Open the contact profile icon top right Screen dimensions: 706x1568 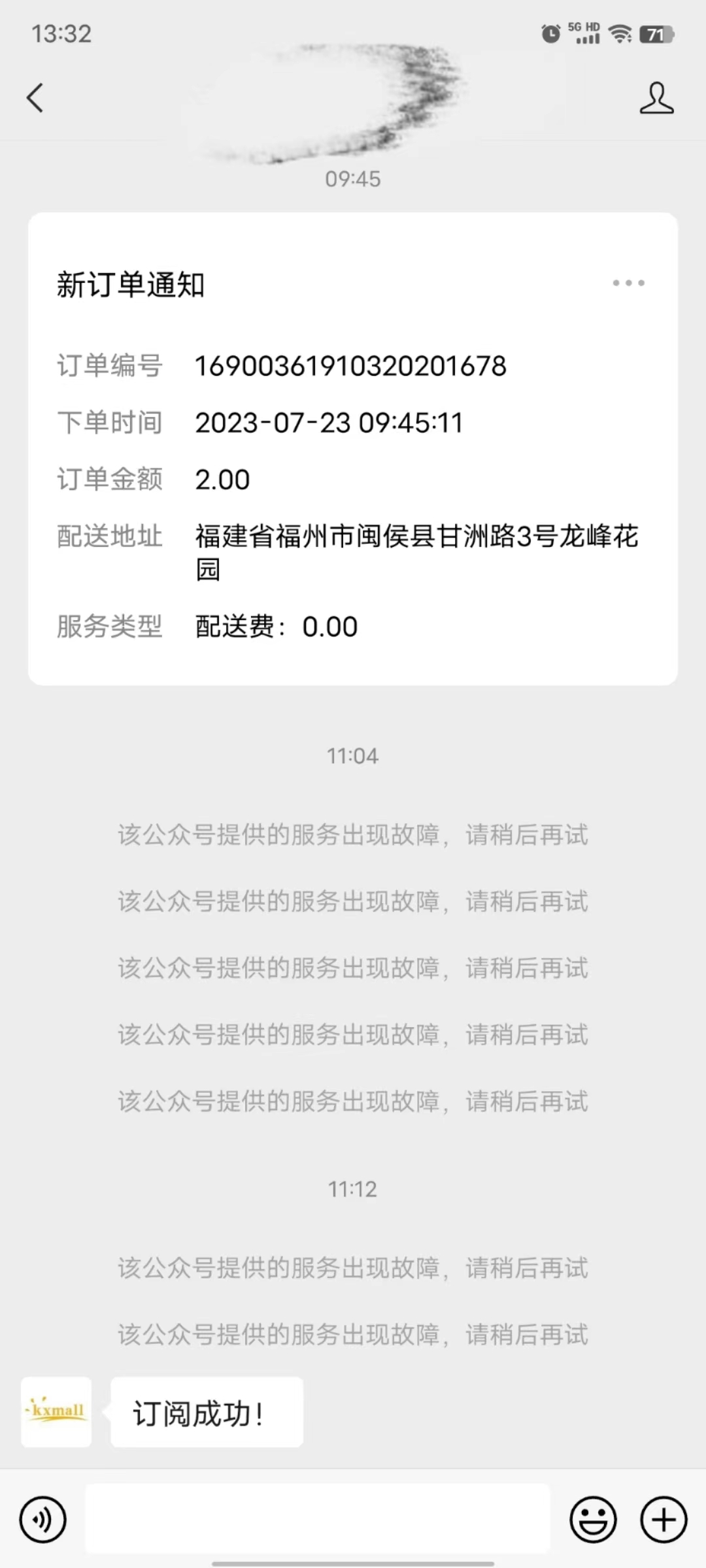(x=658, y=98)
